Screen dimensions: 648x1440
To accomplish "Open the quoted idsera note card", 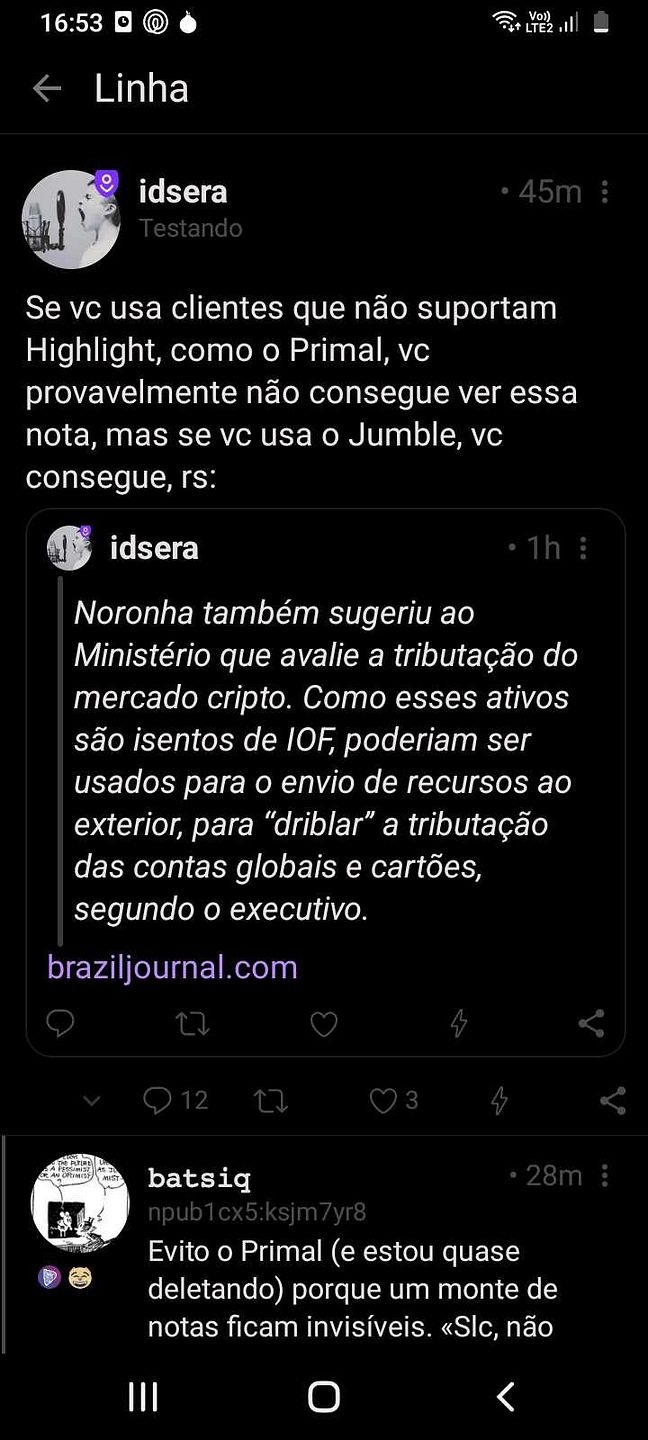I will point(325,782).
